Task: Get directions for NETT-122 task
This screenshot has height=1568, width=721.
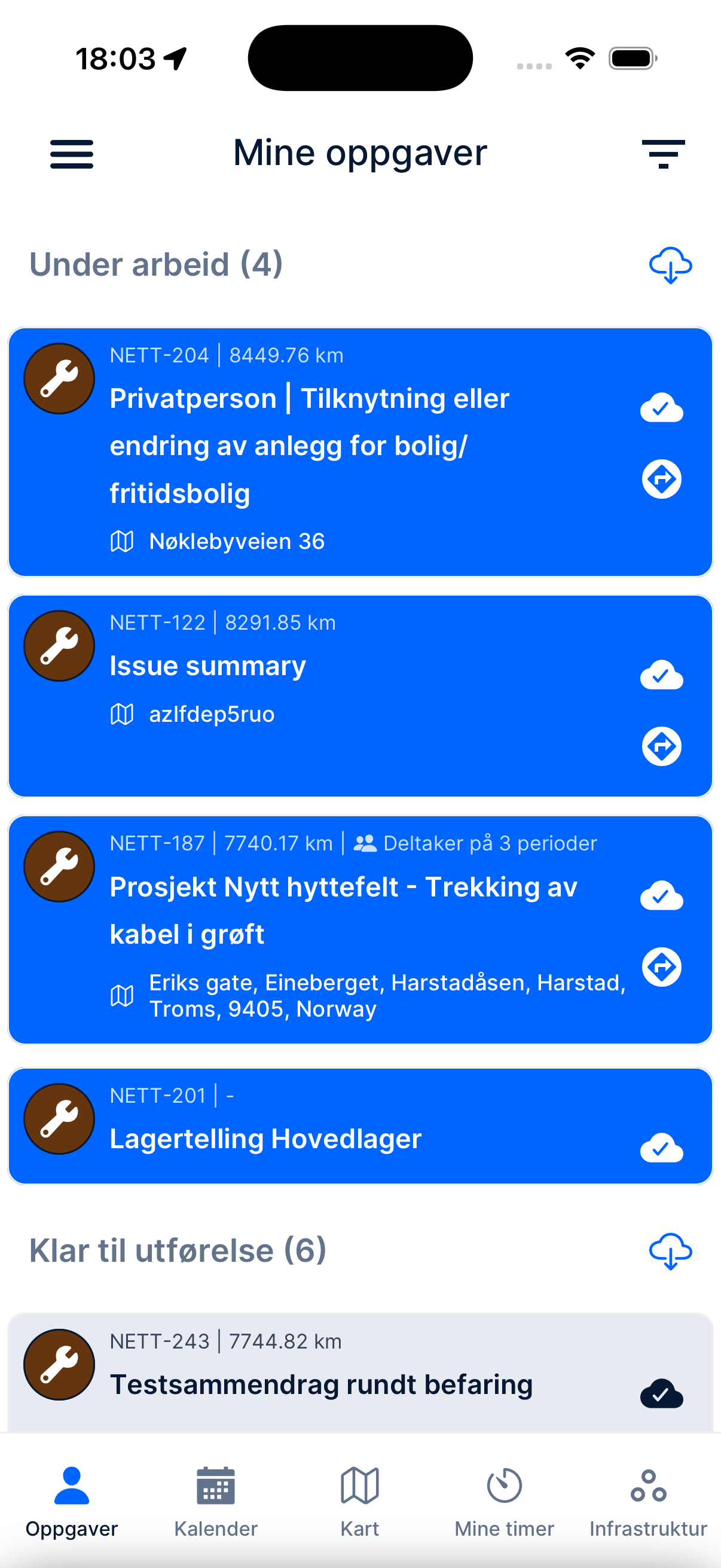Action: pos(661,746)
